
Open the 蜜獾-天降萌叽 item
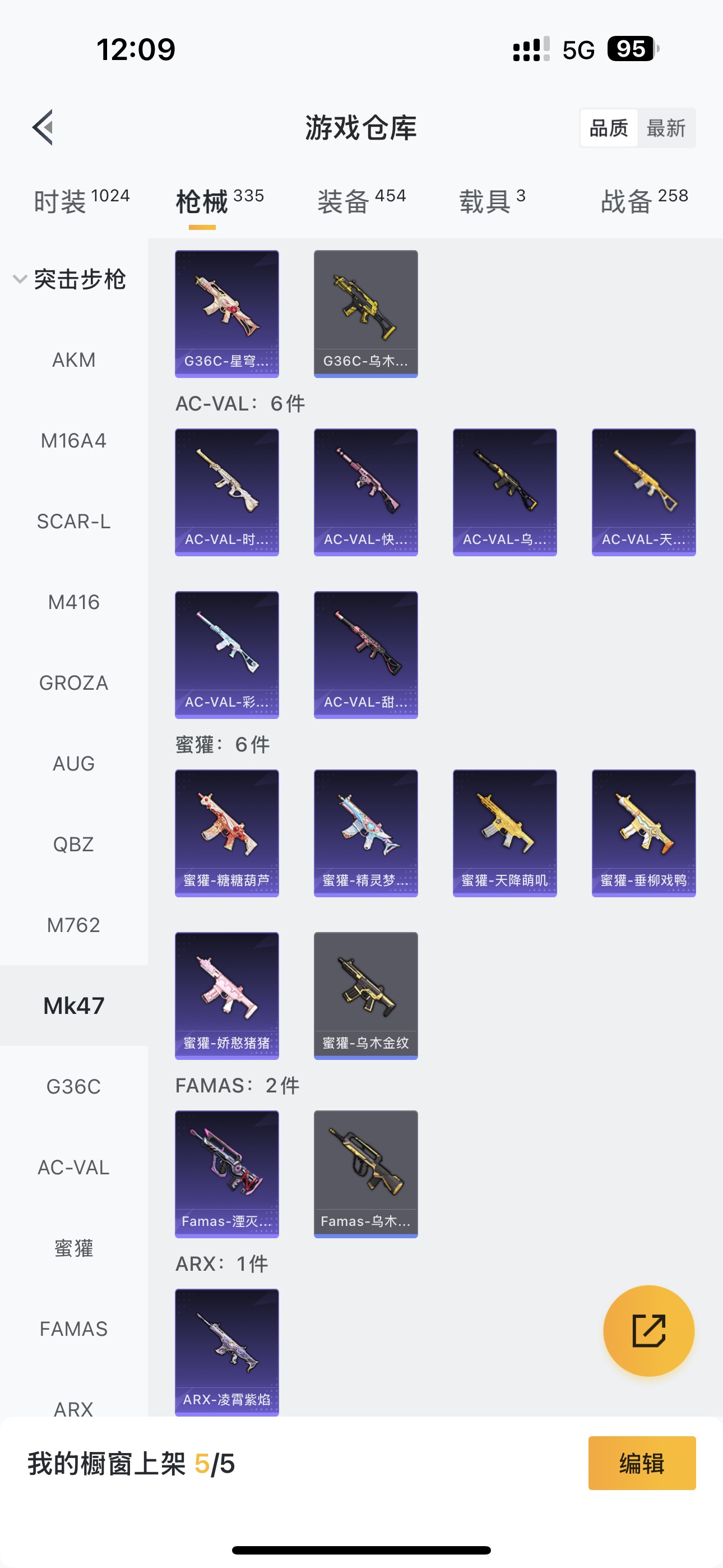pos(504,833)
